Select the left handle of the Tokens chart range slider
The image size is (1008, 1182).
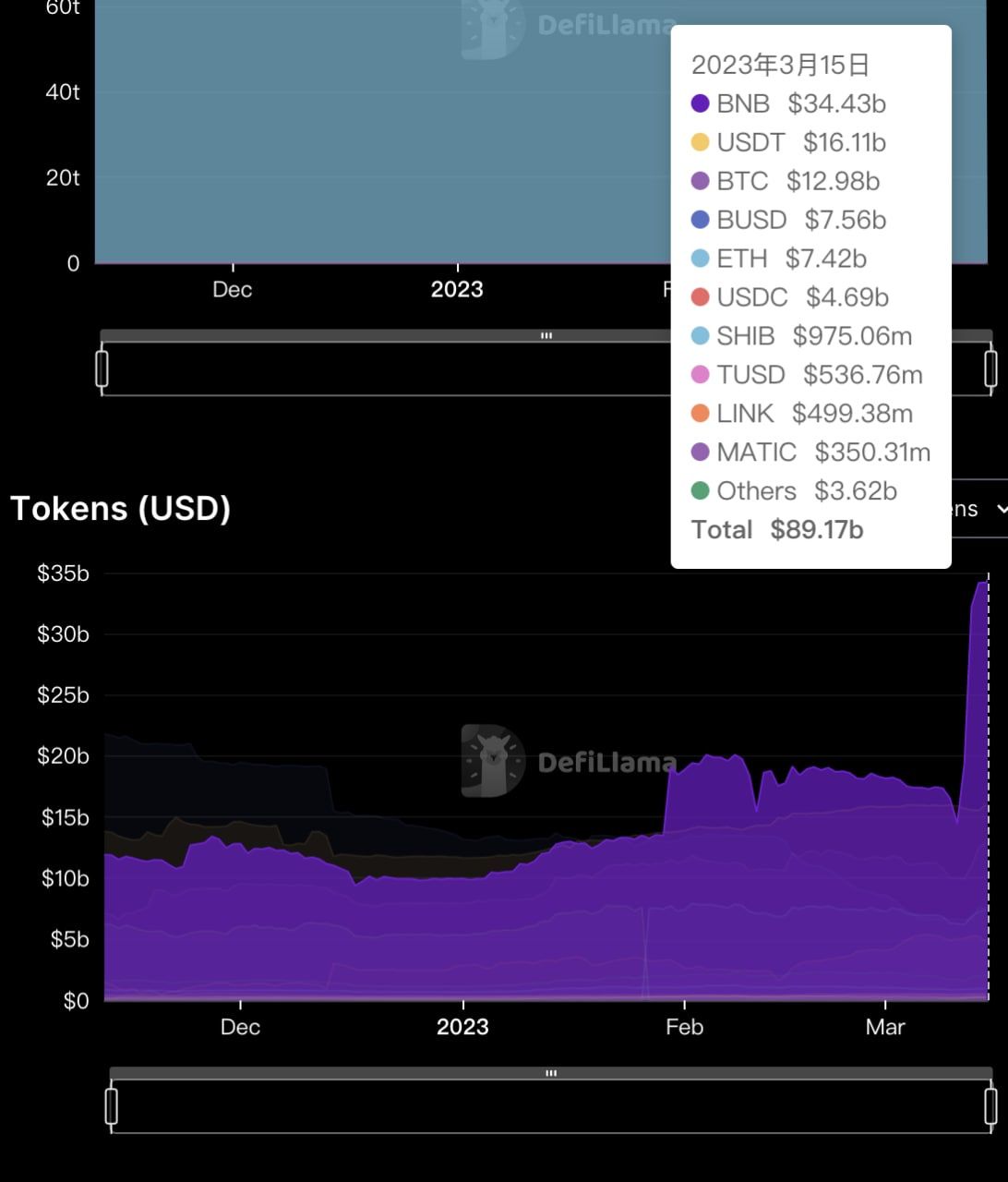112,1105
